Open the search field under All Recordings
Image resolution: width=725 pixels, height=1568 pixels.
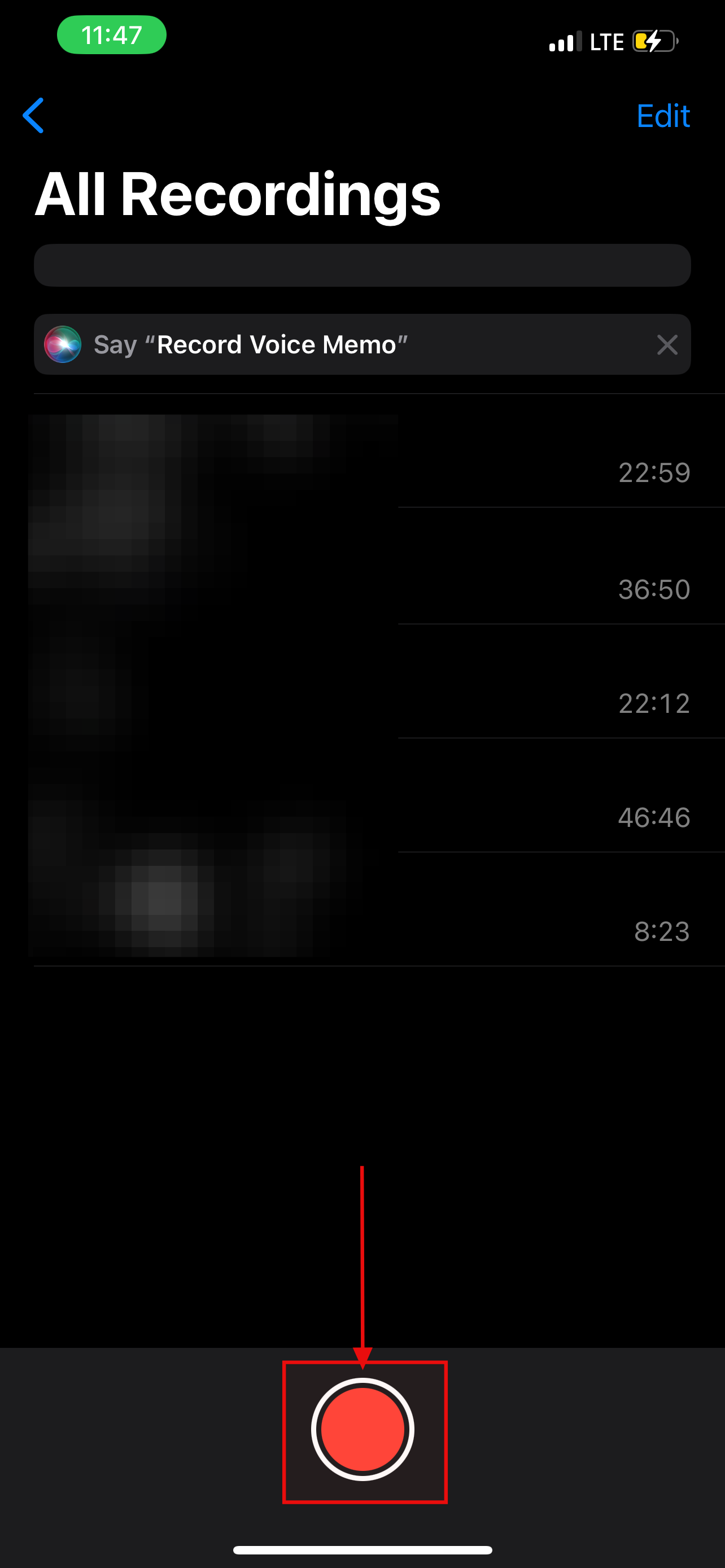point(362,265)
